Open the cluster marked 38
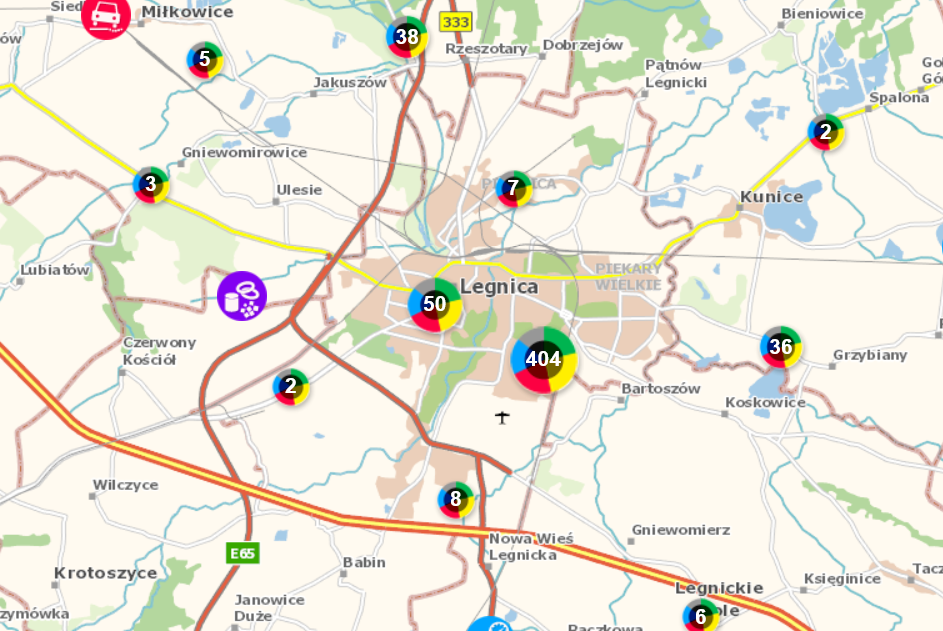This screenshot has height=631, width=943. (x=406, y=38)
